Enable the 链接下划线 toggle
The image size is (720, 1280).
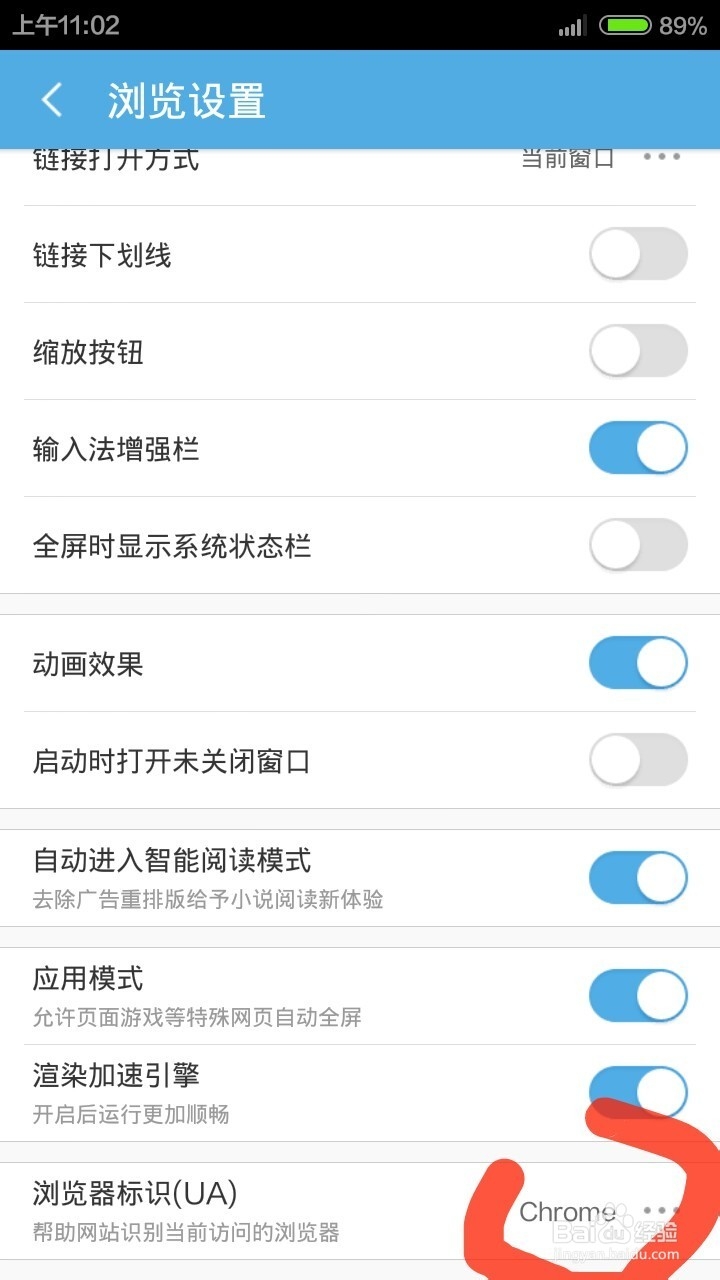point(638,254)
